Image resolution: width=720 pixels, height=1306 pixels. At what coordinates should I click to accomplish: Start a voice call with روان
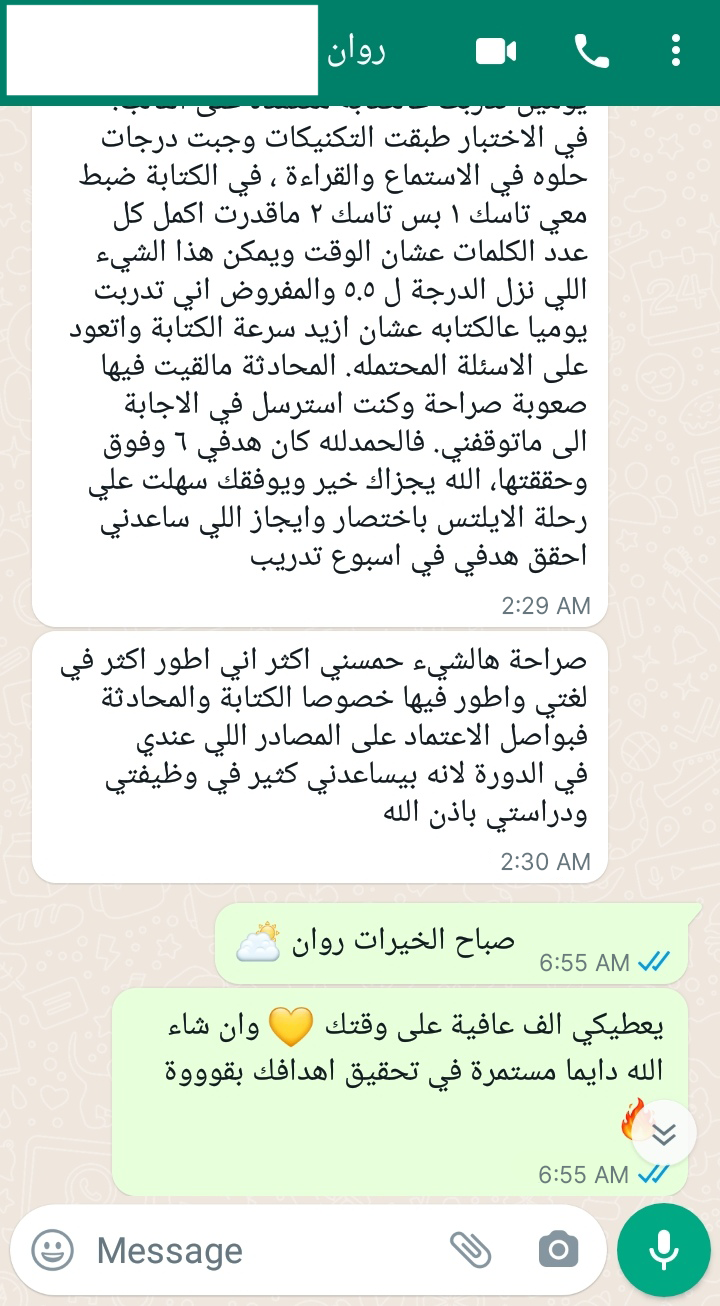pos(591,51)
